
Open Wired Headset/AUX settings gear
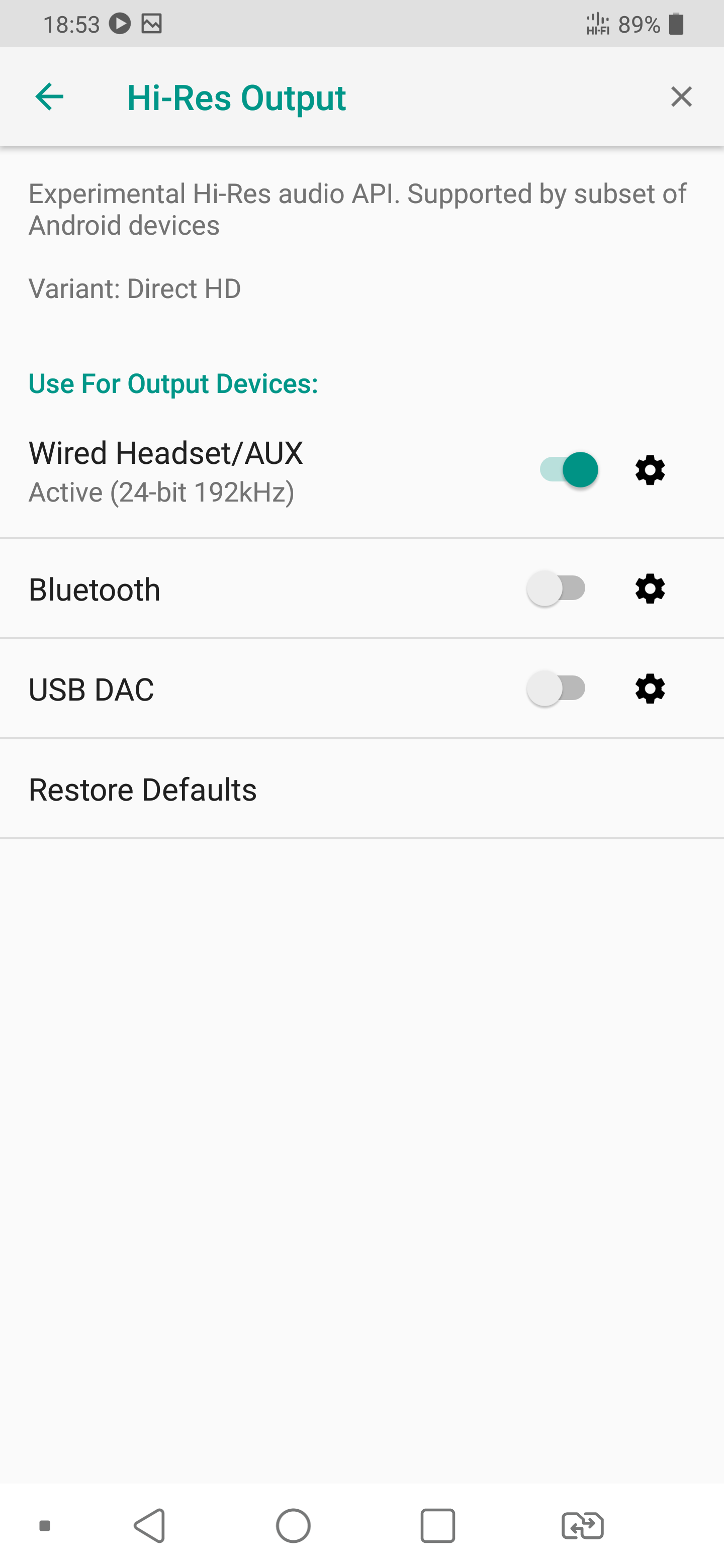(650, 470)
